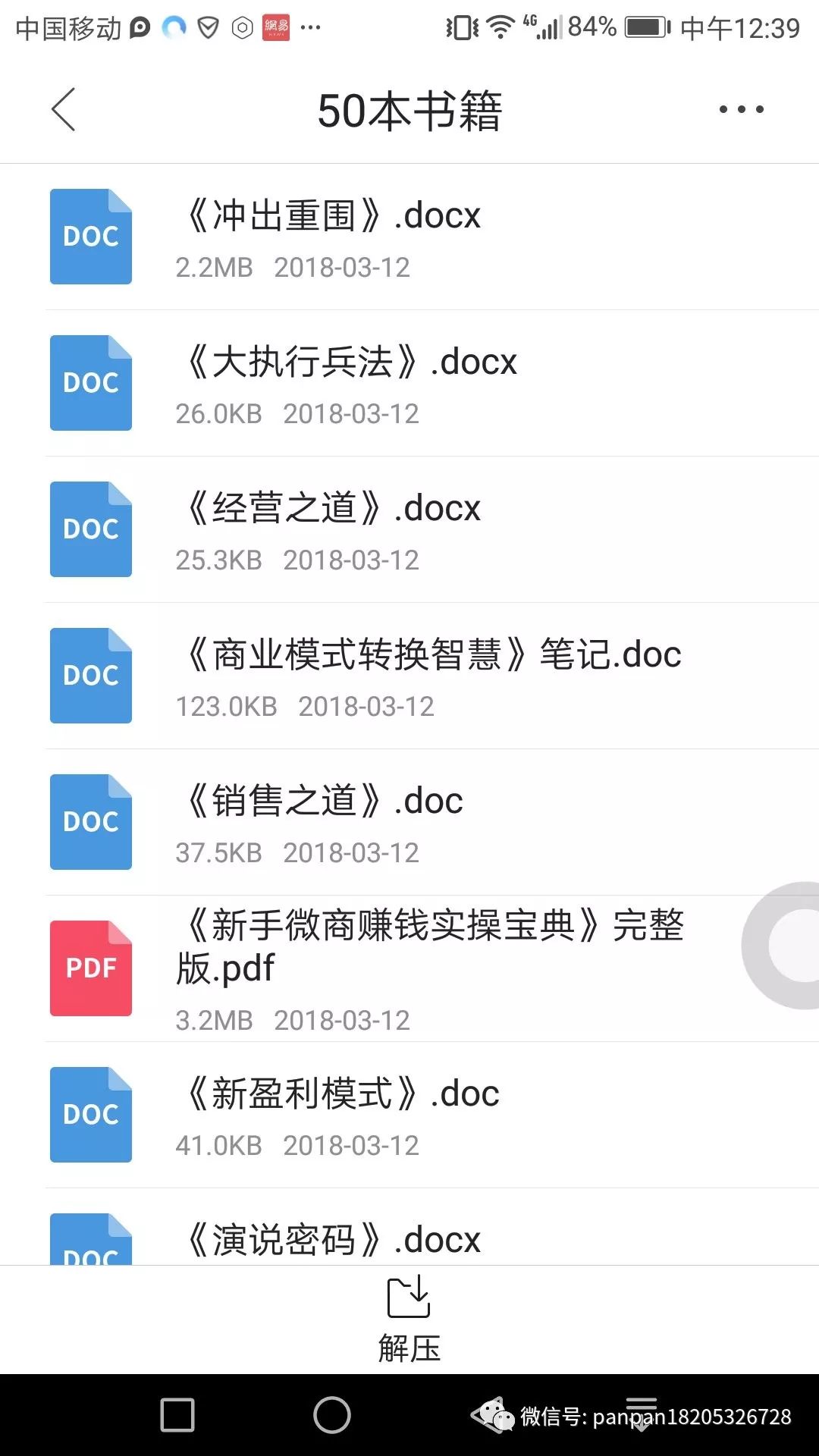Tap the DOC icon of 《新盈利模式》.doc

pyautogui.click(x=90, y=1115)
